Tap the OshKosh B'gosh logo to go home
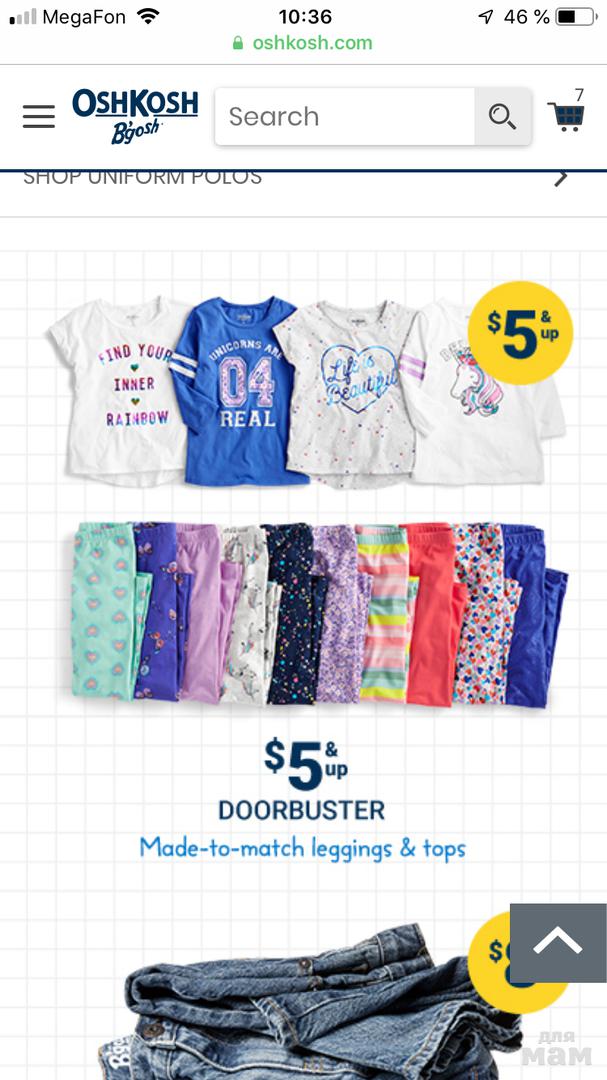Image resolution: width=607 pixels, height=1080 pixels. tap(135, 115)
